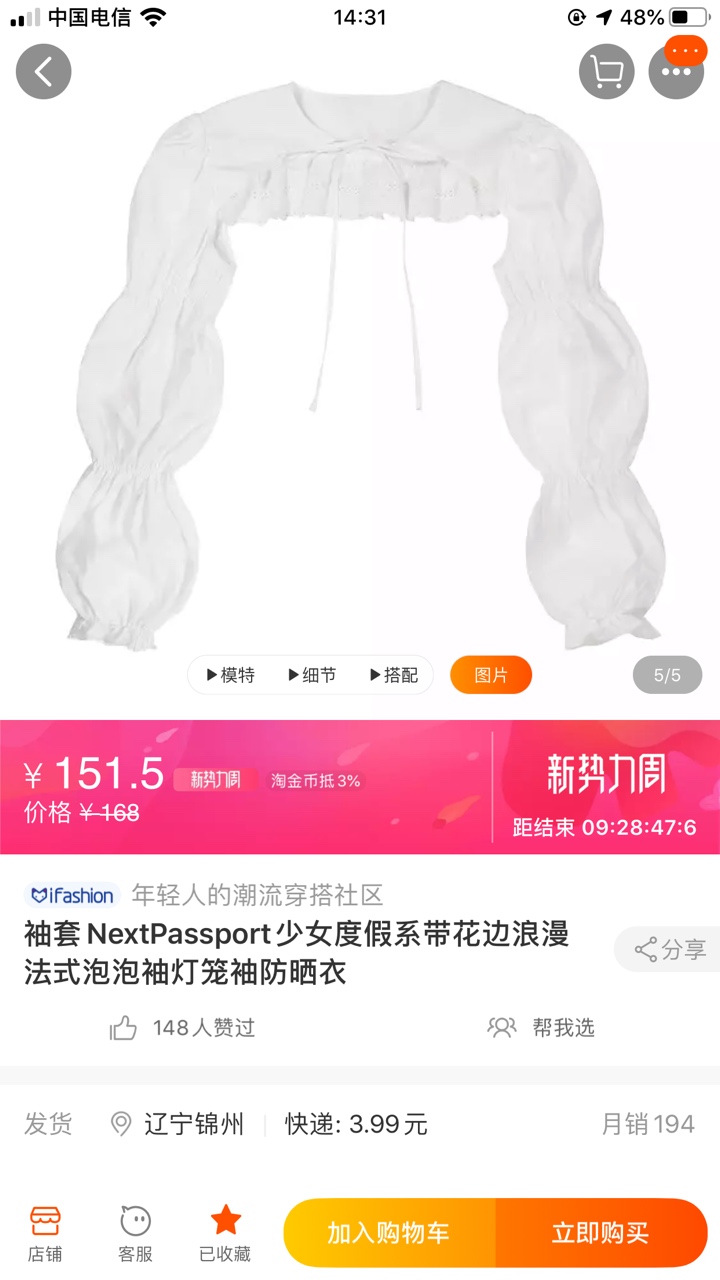Viewport: 720px width, 1280px height.
Task: Select the orange 图片 pill
Action: tap(491, 675)
